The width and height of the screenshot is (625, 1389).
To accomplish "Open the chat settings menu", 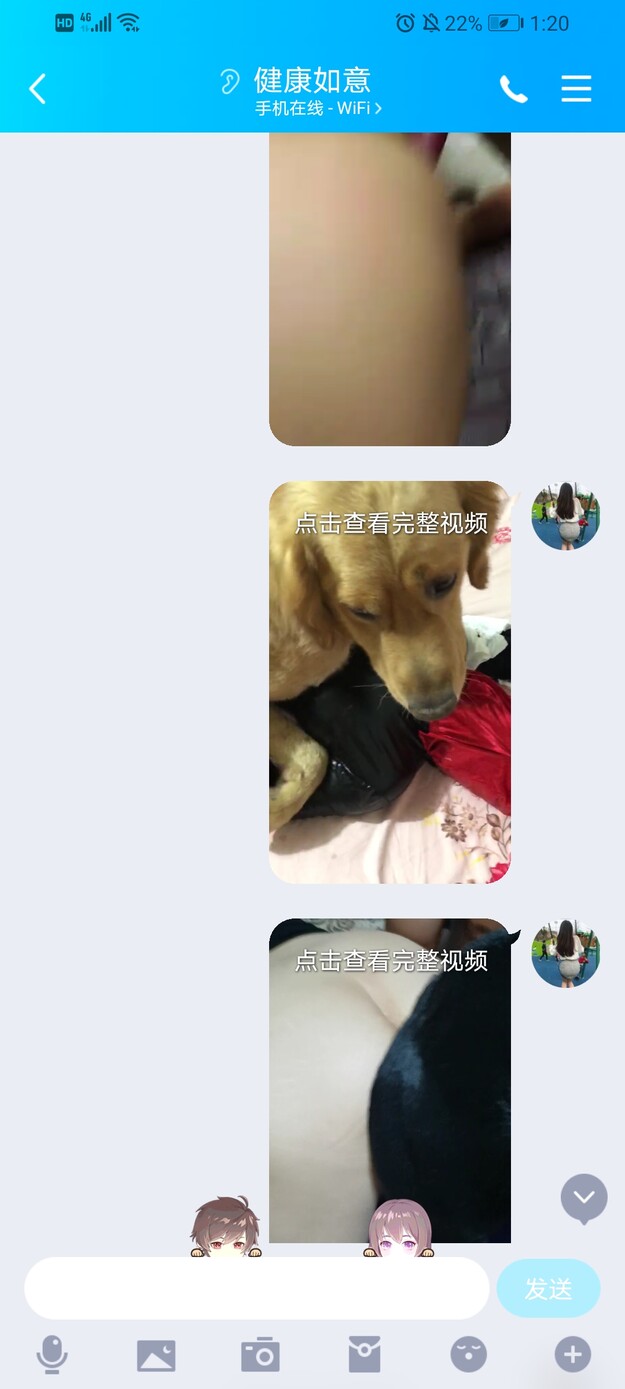I will (576, 89).
